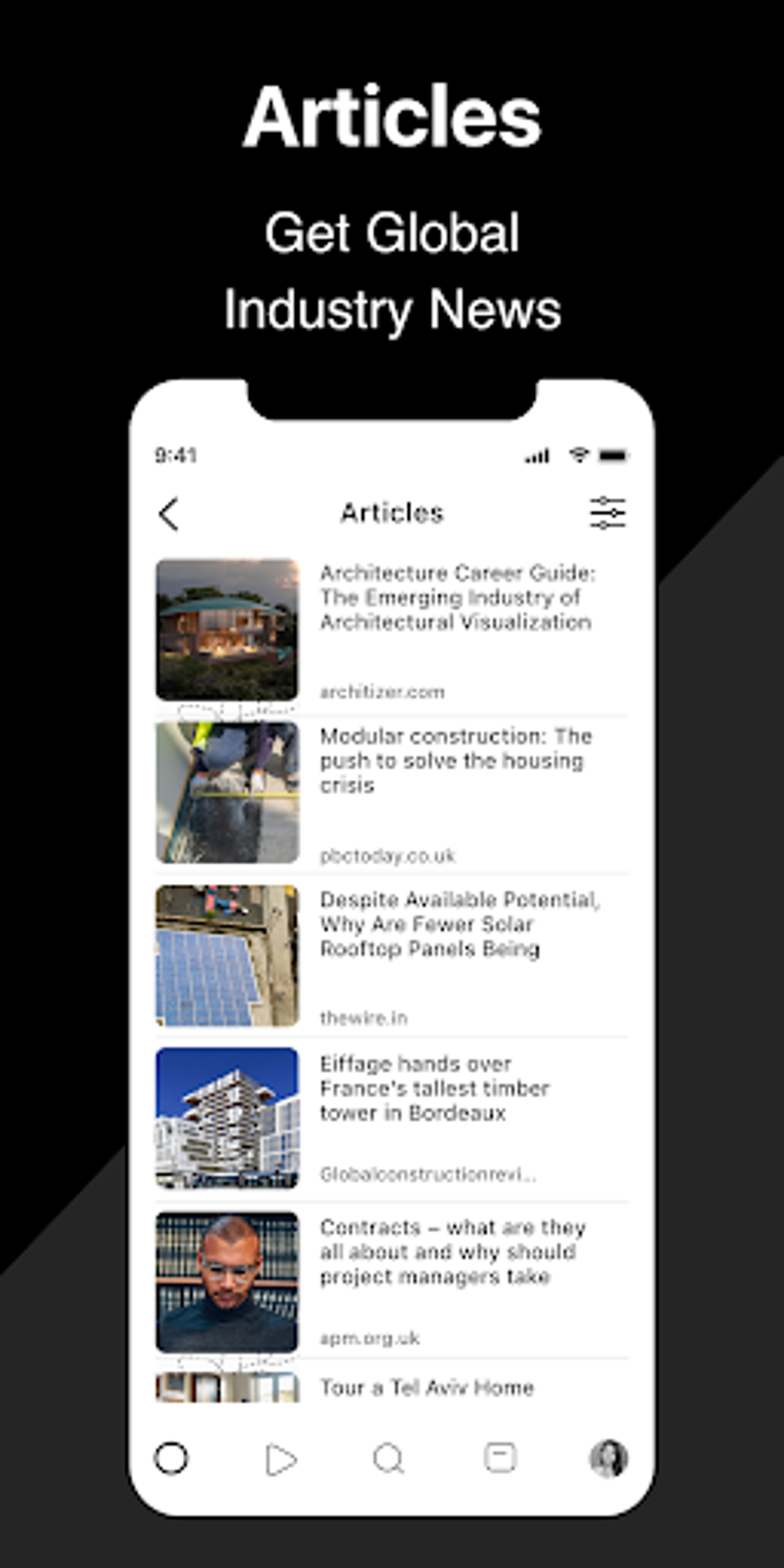Viewport: 784px width, 1568px height.
Task: Toggle the battery indicator in the status bar
Action: click(x=615, y=455)
